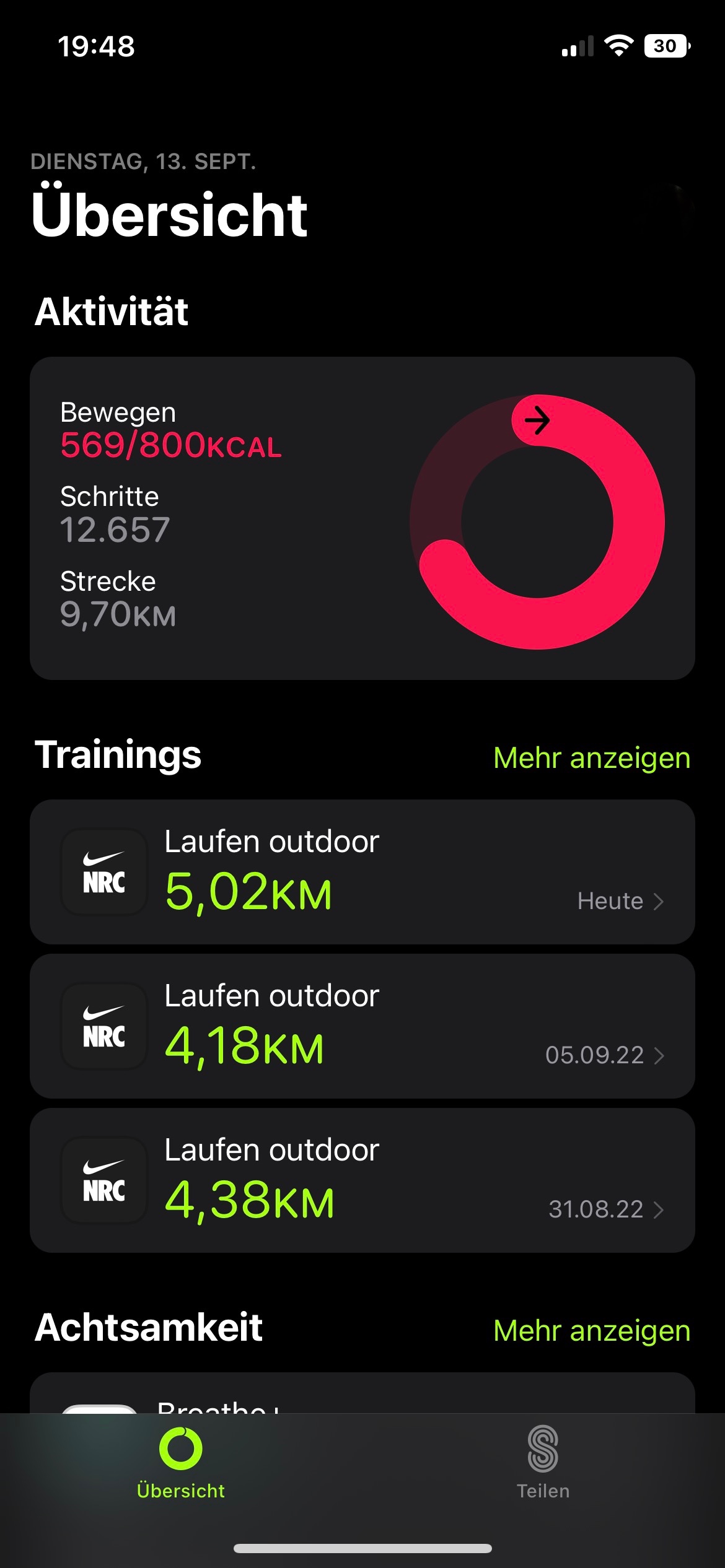Open the 4,18 km run from 05.09.22

(x=362, y=1026)
